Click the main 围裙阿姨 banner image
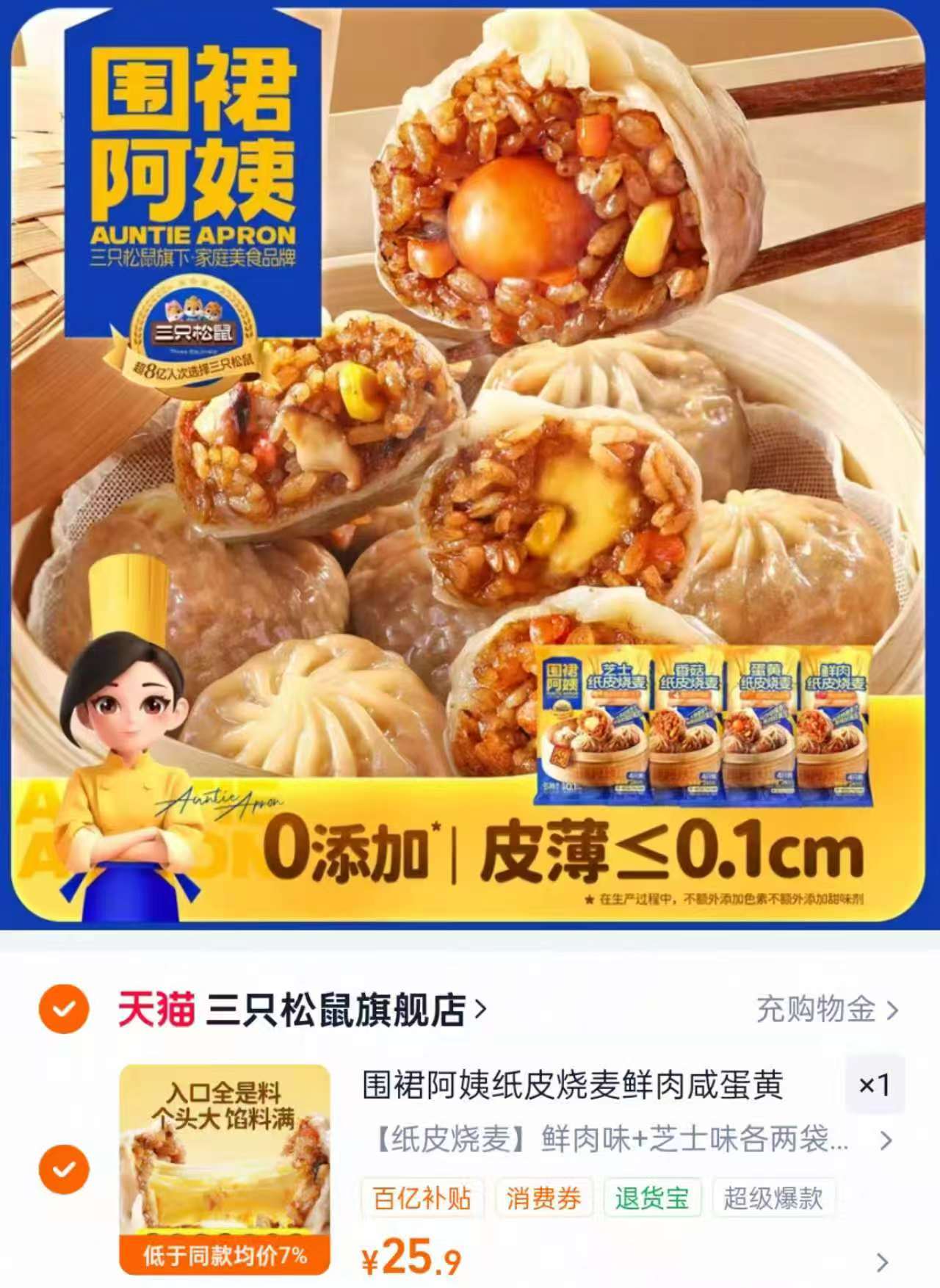The image size is (940, 1288). click(x=470, y=470)
